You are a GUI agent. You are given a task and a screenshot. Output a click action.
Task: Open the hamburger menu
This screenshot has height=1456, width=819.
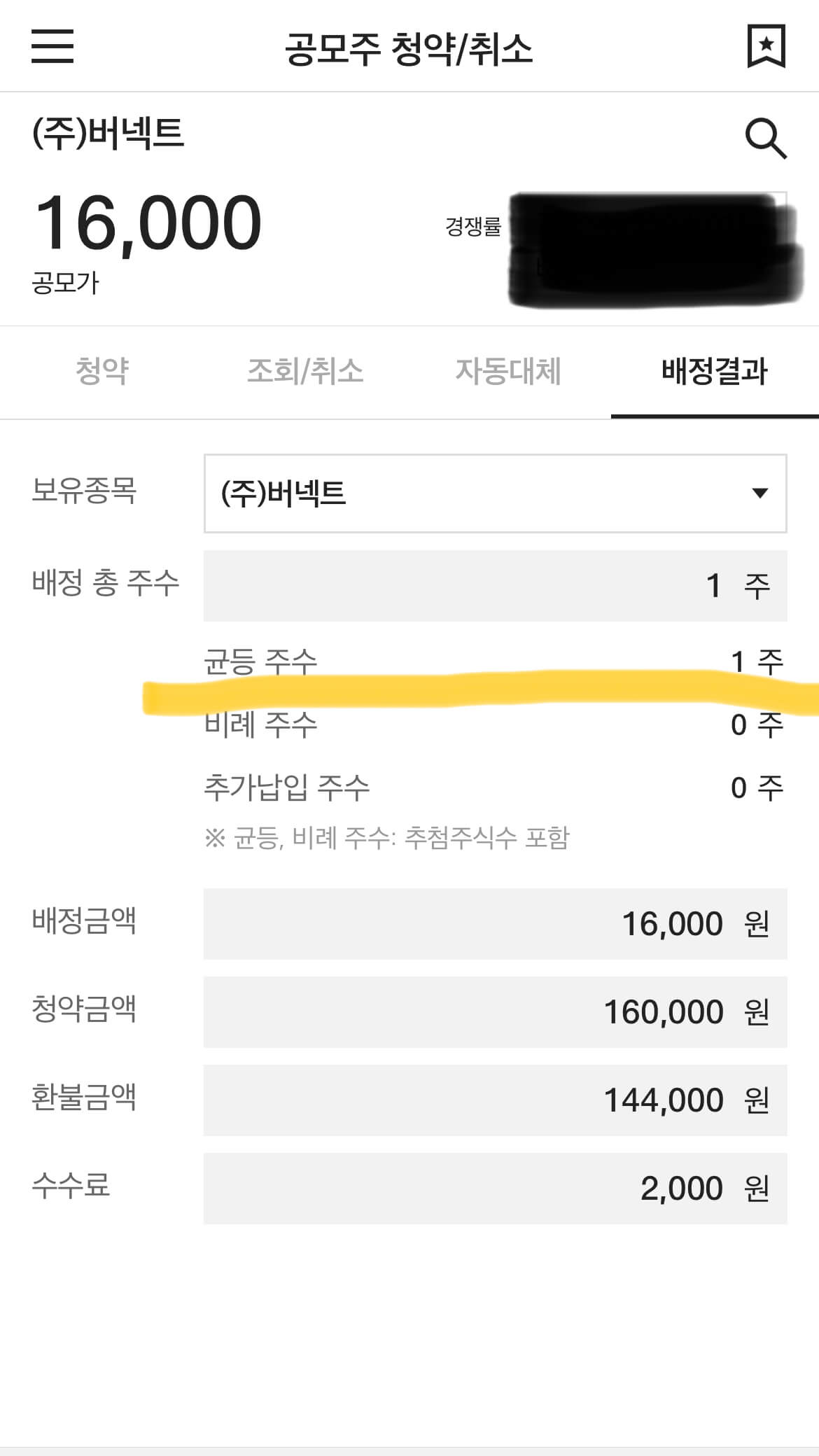(x=52, y=46)
